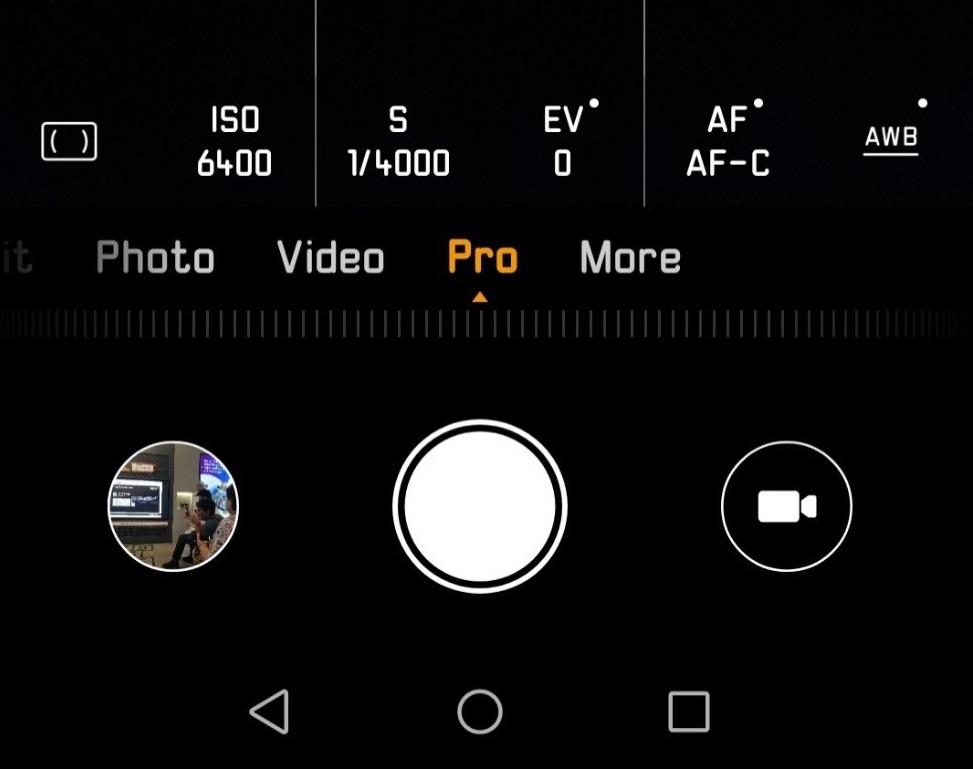Switch to Video mode
Viewport: 973px width, 769px height.
(x=331, y=258)
